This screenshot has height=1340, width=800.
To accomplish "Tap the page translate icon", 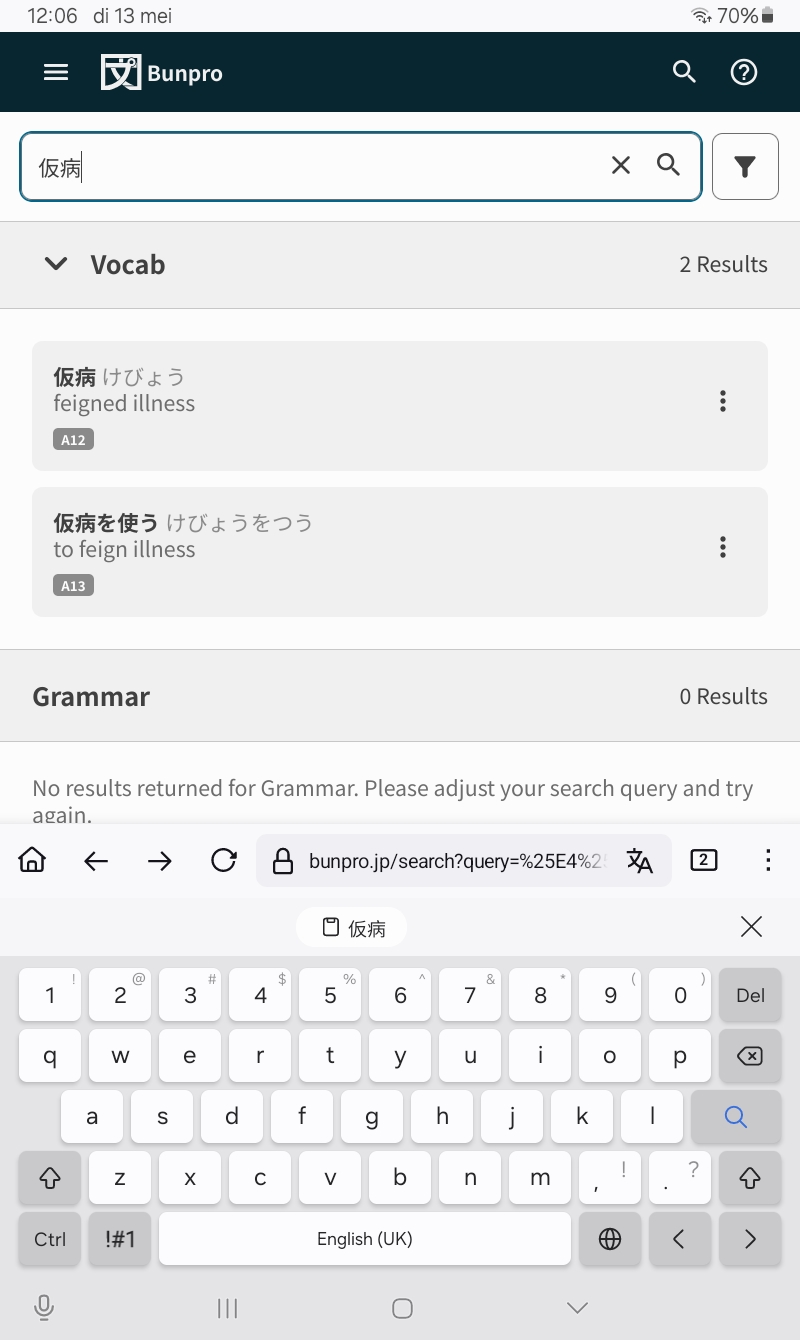I will pyautogui.click(x=640, y=860).
